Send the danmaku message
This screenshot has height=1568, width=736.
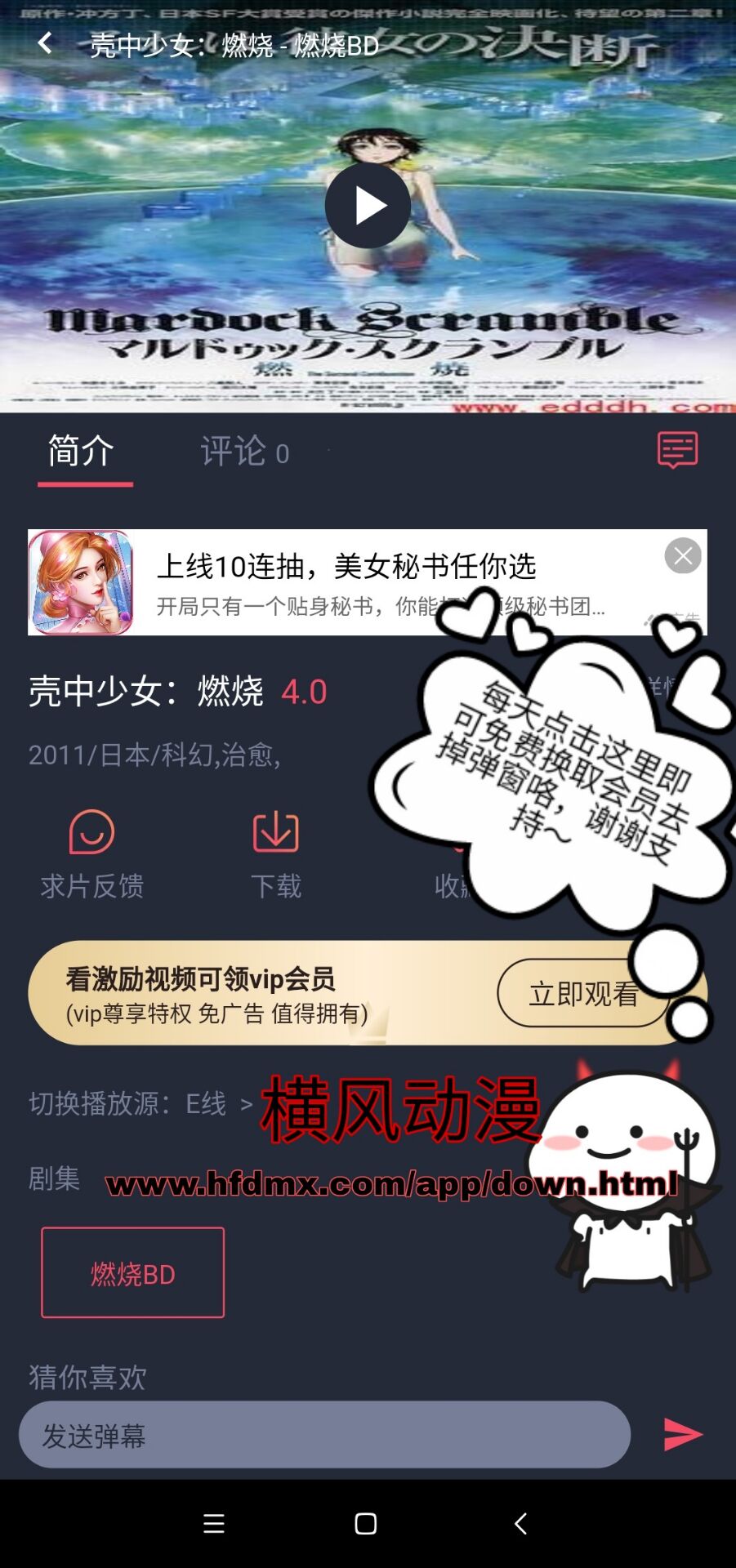683,1435
